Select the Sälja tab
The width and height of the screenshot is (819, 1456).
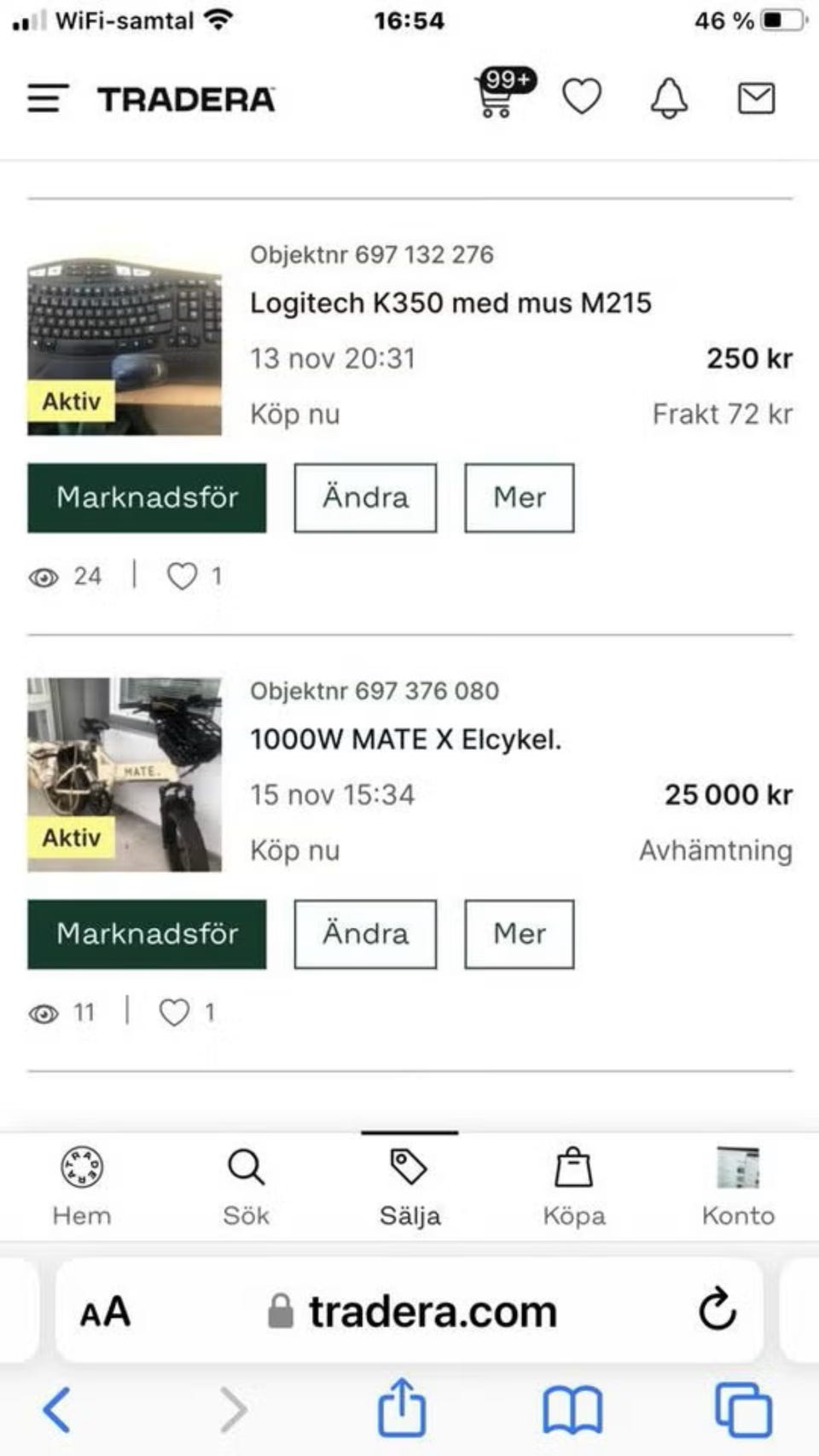409,1186
